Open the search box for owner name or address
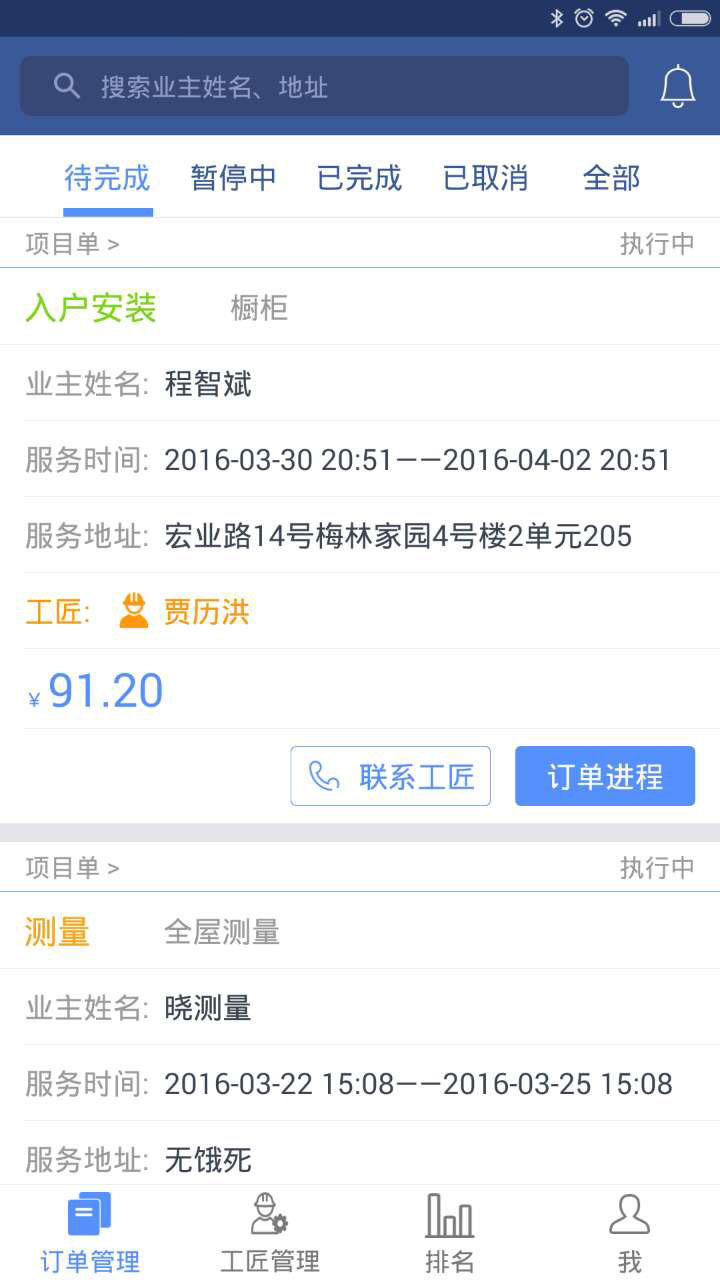720x1280 pixels. click(x=324, y=87)
